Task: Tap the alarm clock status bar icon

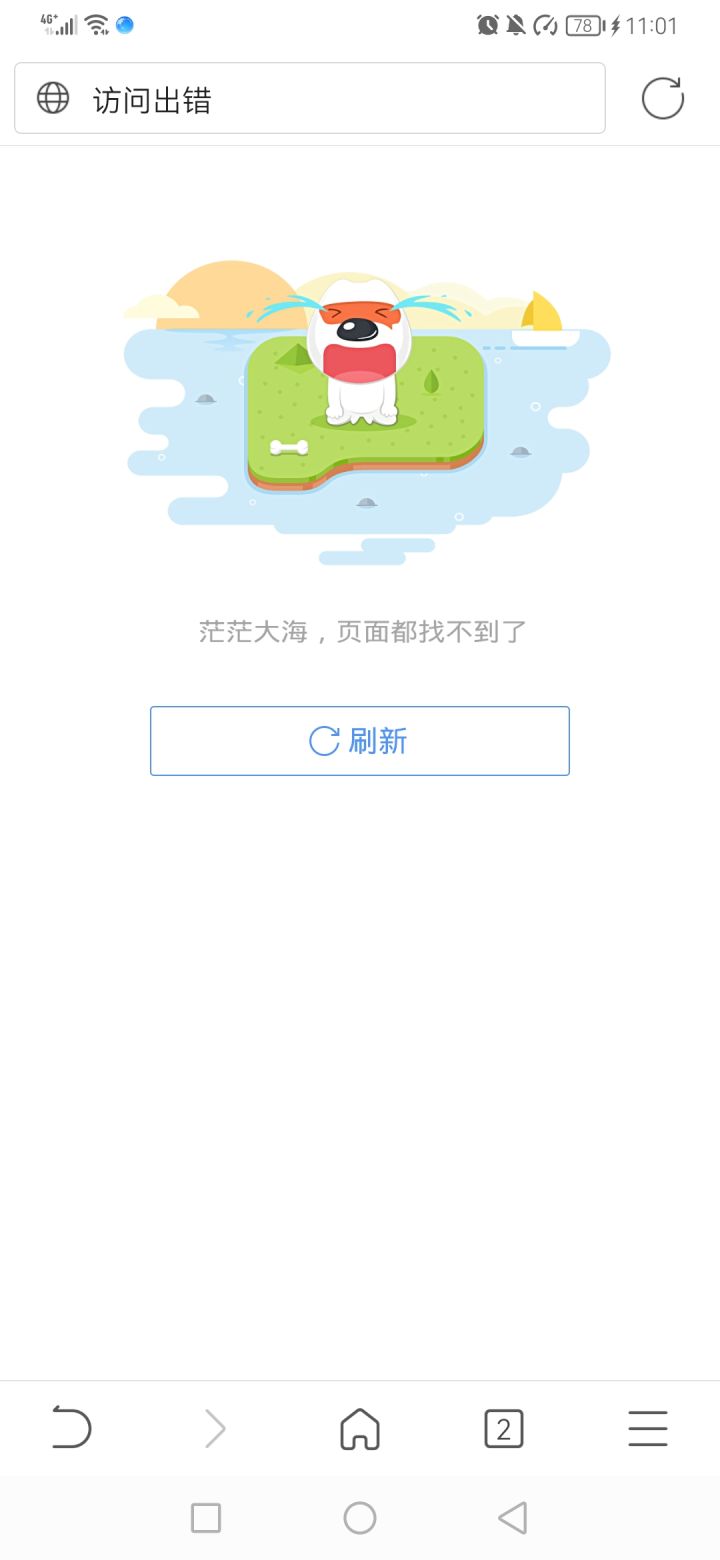Action: point(487,25)
